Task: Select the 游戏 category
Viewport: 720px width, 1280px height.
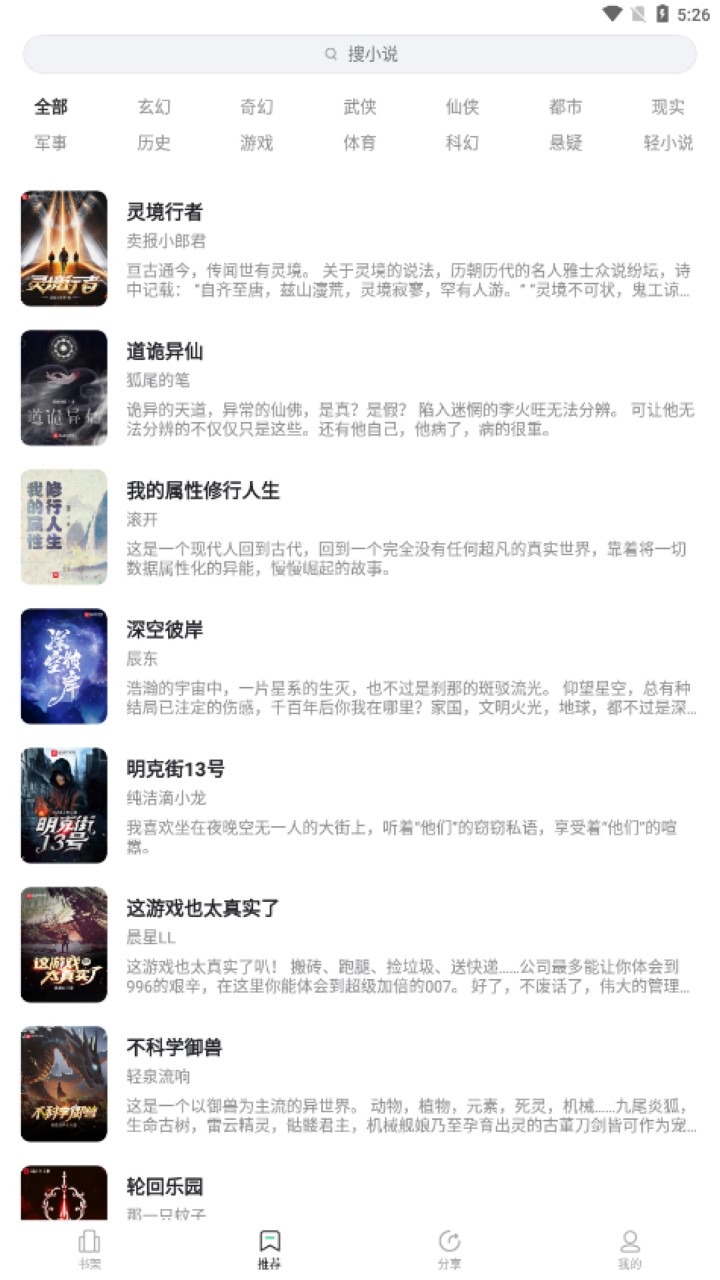Action: [257, 143]
